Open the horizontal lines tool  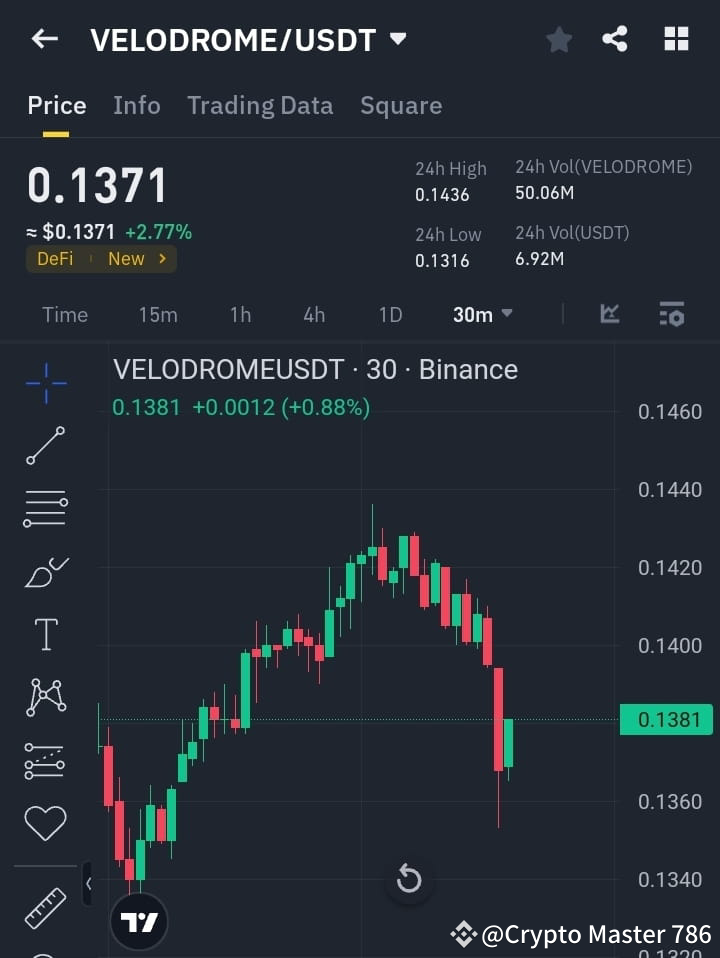click(44, 508)
